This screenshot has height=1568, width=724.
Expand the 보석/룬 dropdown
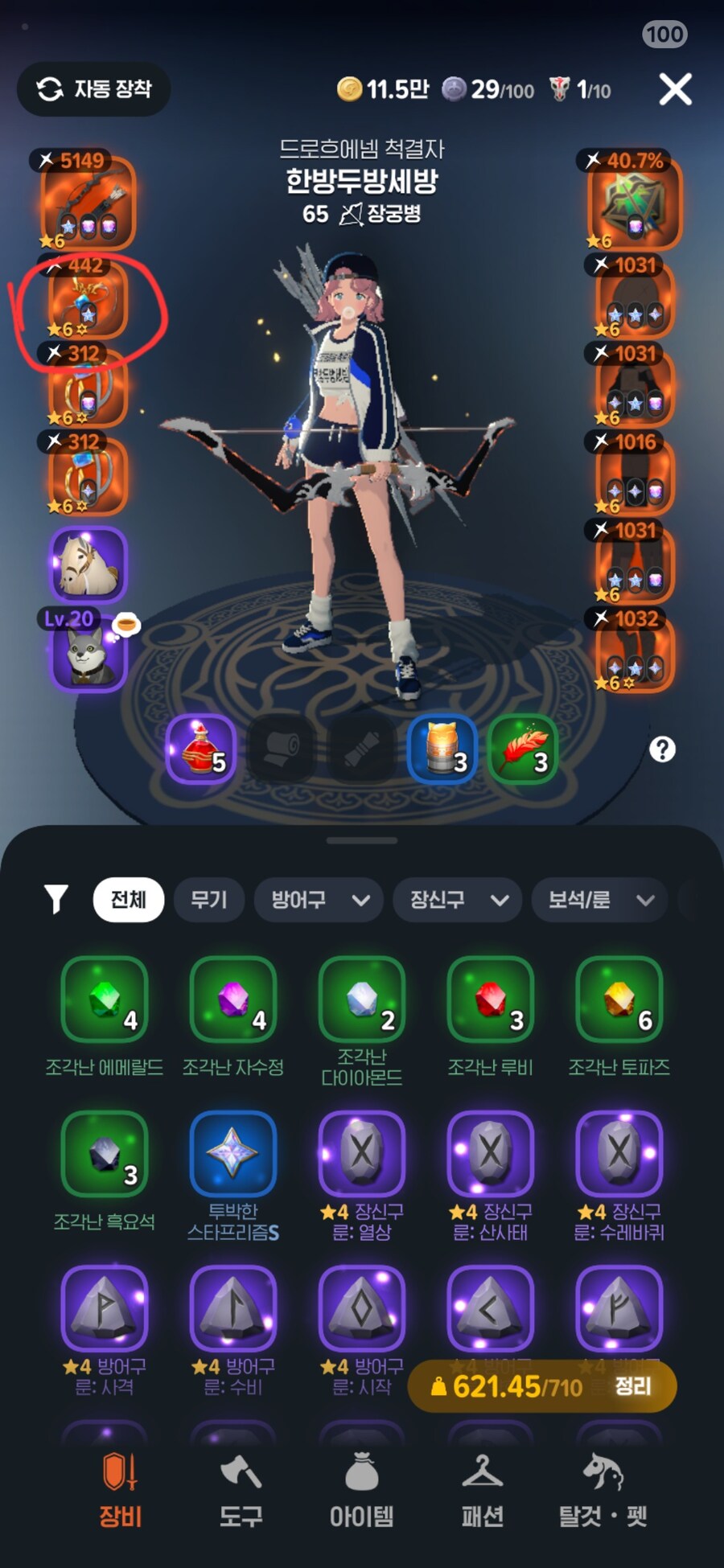599,899
